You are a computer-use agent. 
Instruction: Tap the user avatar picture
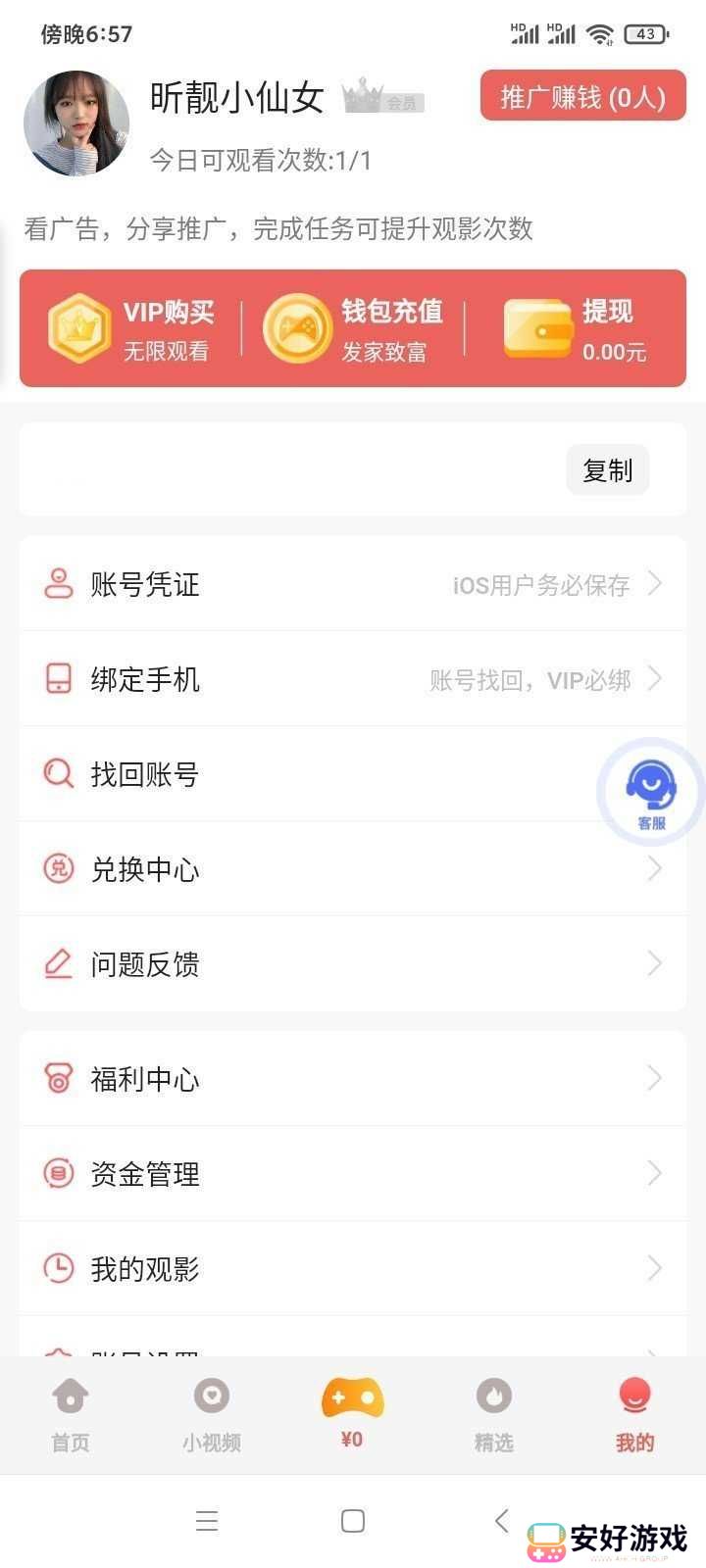click(x=76, y=123)
